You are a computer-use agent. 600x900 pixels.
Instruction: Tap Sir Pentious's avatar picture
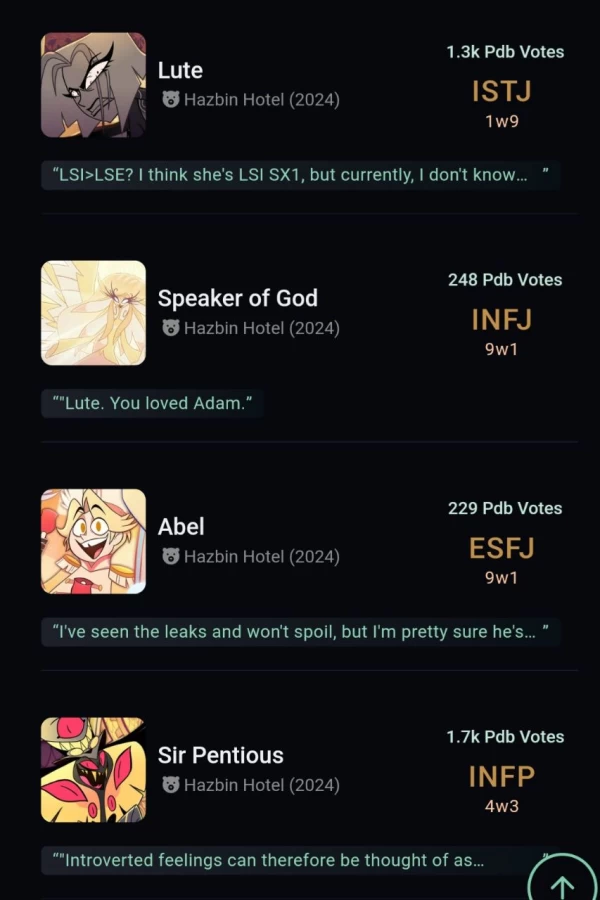(x=93, y=769)
